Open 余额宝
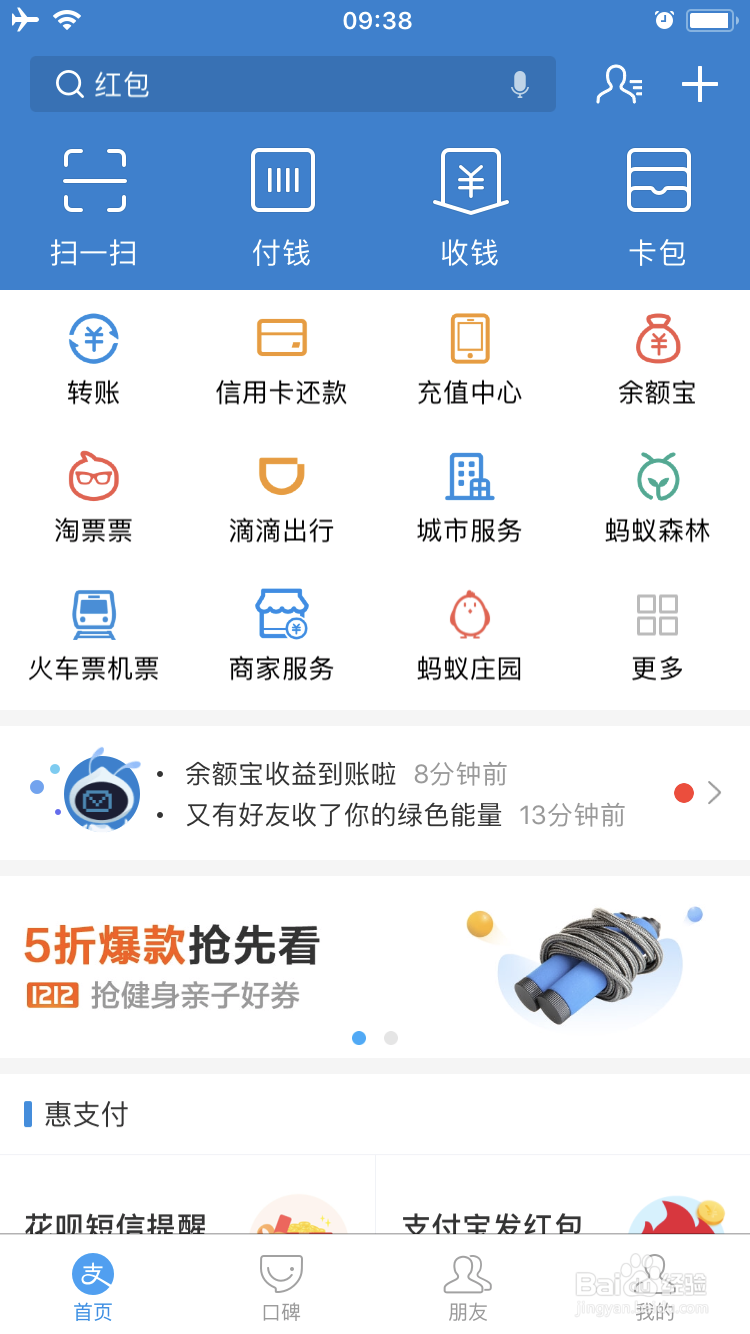Screen dimensions: 750x1334 [x=658, y=360]
